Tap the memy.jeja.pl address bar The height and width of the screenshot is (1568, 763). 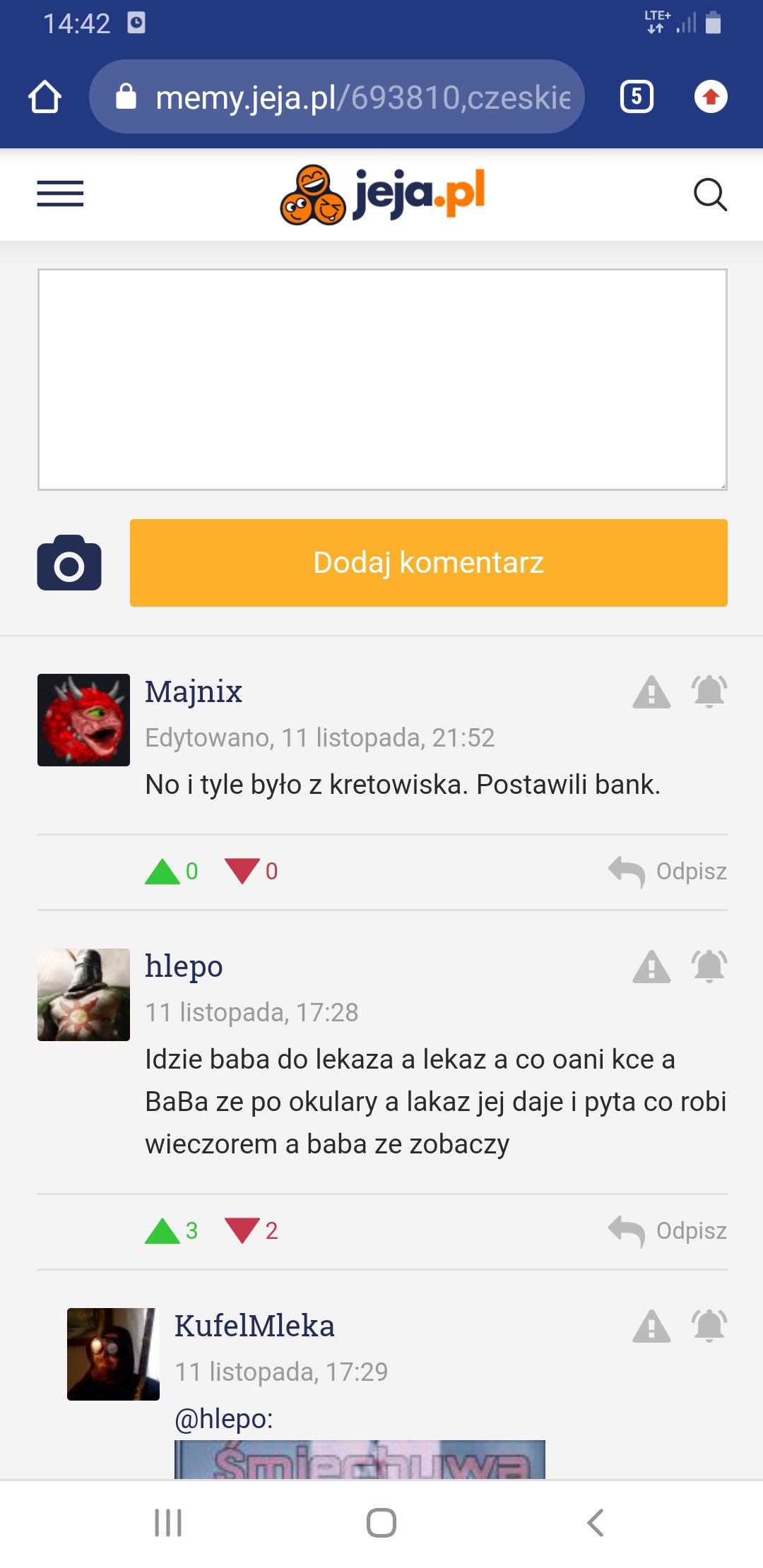(x=337, y=97)
